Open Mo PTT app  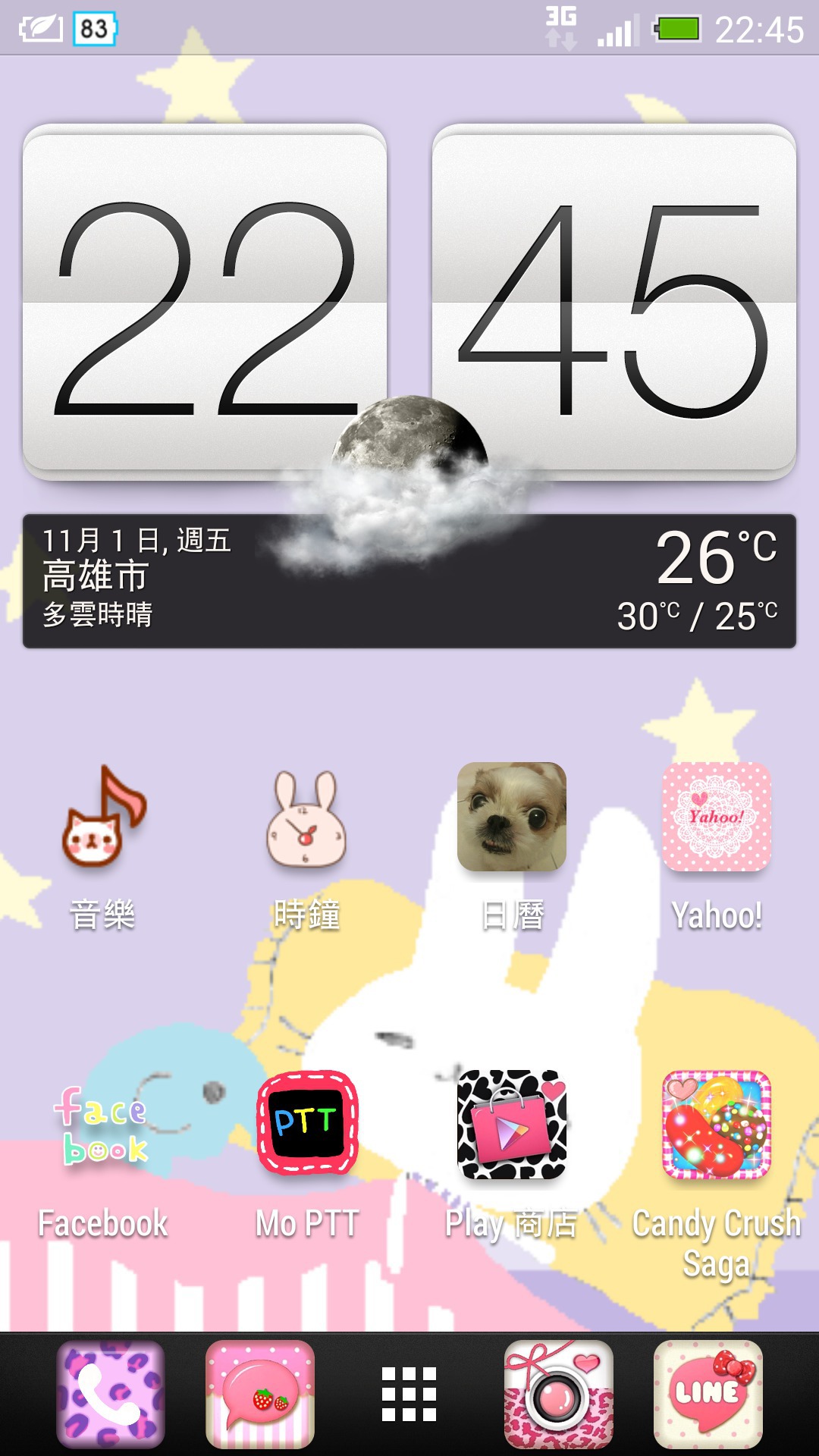tap(307, 1124)
